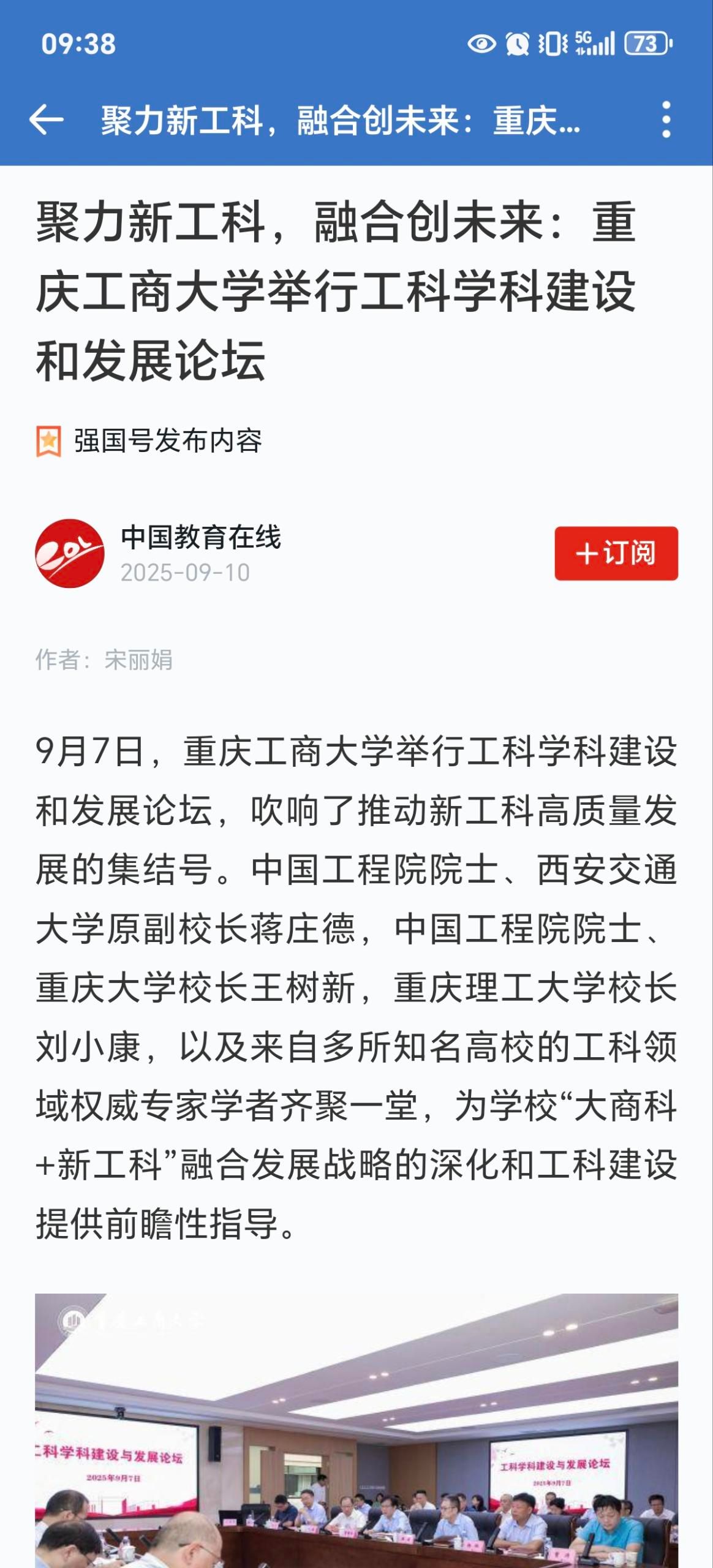Subscribe with the red 订阅 button
The width and height of the screenshot is (713, 1568).
tap(616, 553)
